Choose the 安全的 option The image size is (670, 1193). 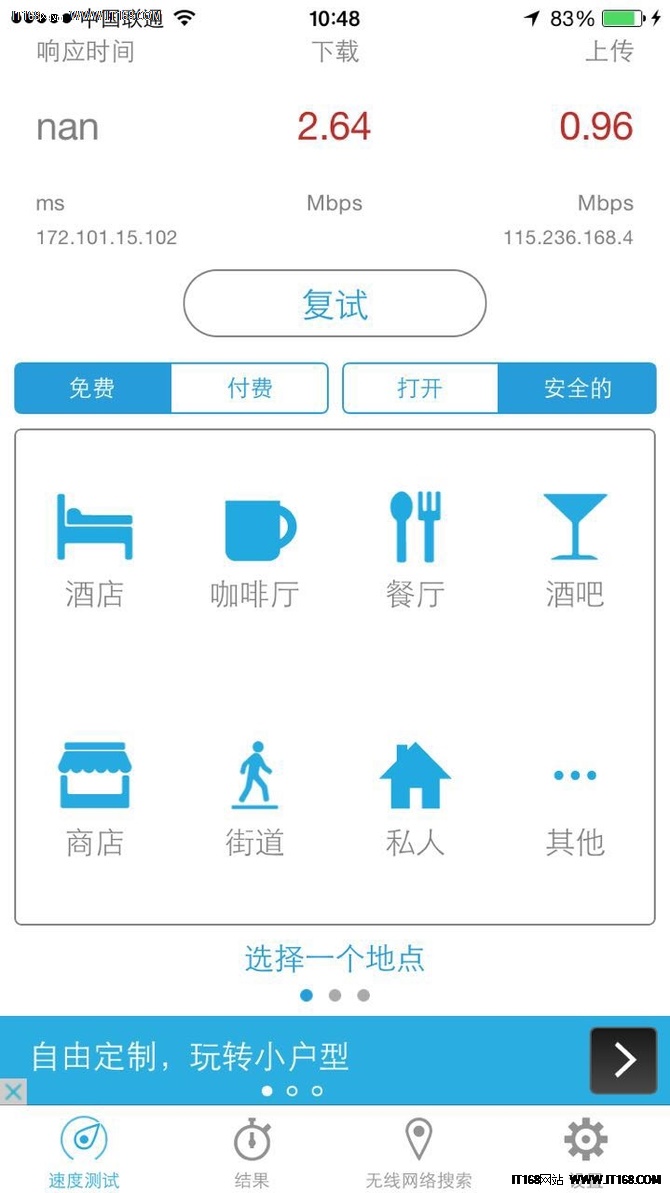pyautogui.click(x=577, y=388)
